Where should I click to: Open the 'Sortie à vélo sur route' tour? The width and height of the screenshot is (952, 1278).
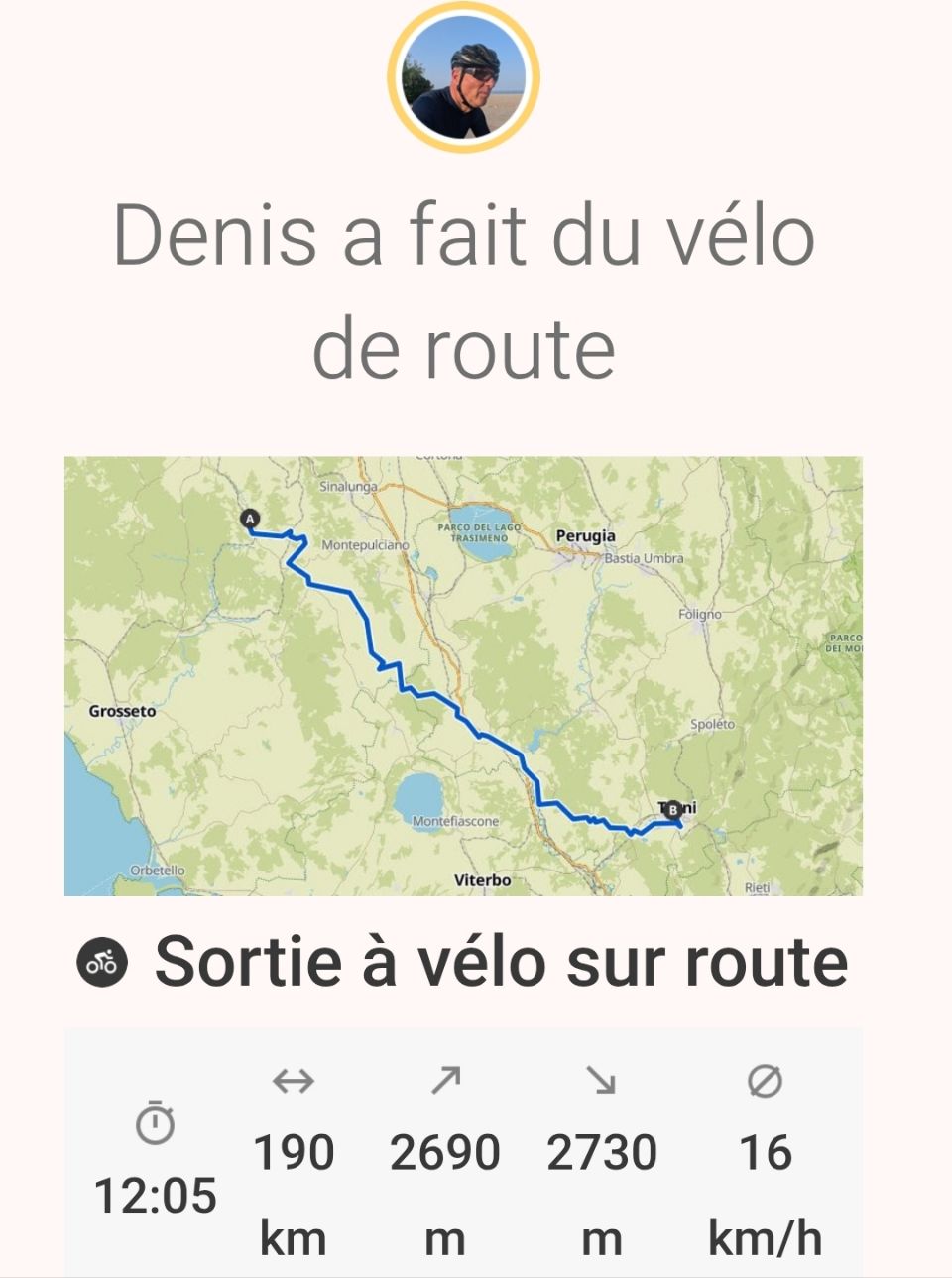[x=501, y=962]
